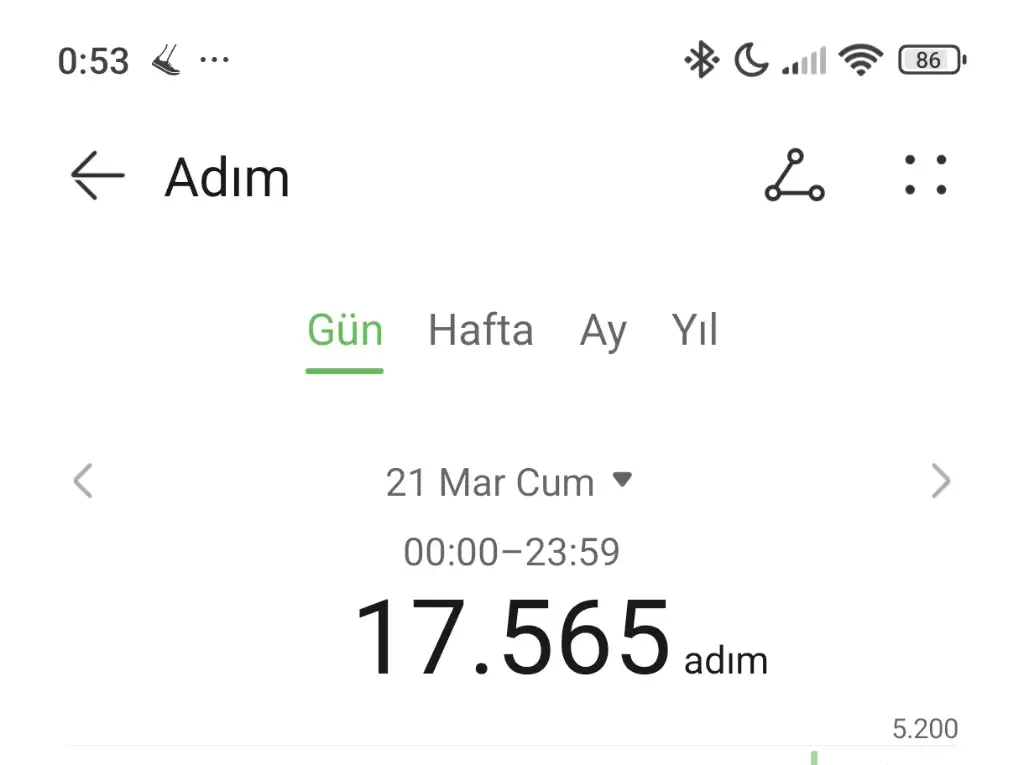Go back from the Adım screen
This screenshot has height=765, width=1024.
pyautogui.click(x=97, y=176)
